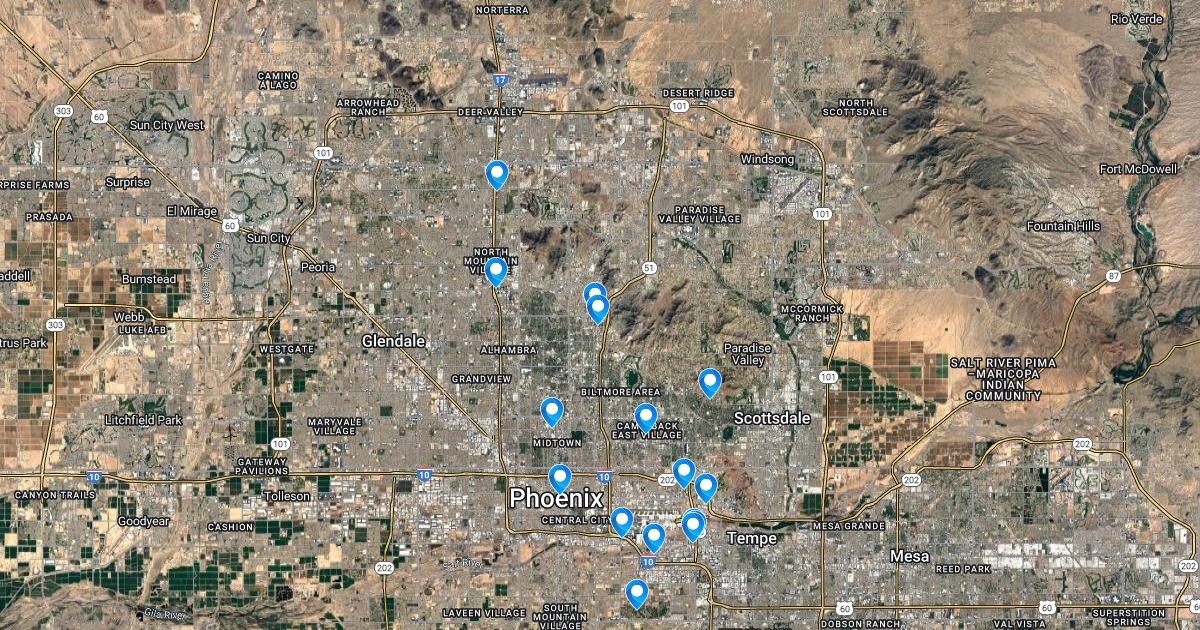
Task: Select the pin on Camelback East Village
Action: coord(646,418)
